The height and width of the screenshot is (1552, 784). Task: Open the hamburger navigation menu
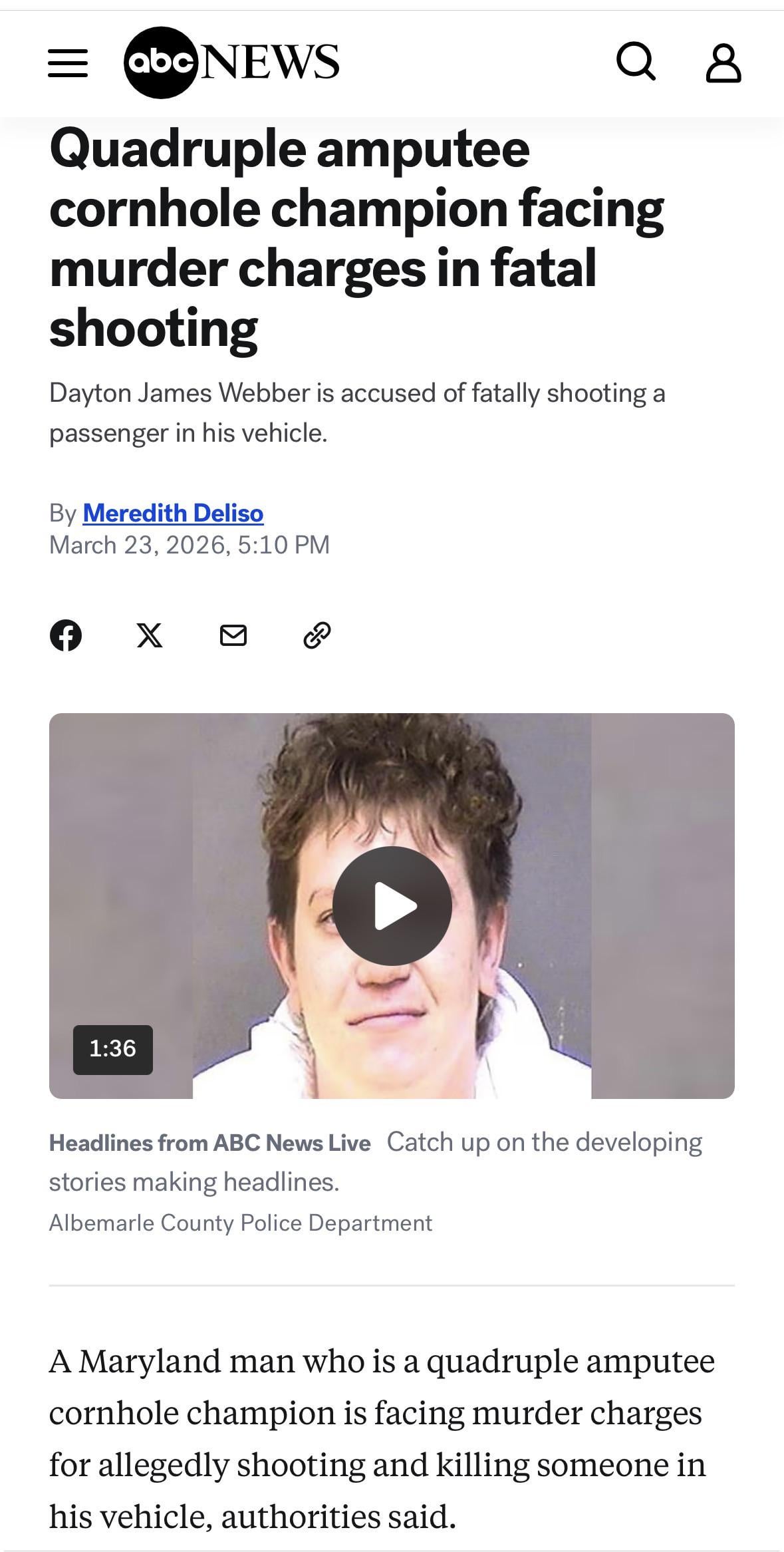coord(68,63)
